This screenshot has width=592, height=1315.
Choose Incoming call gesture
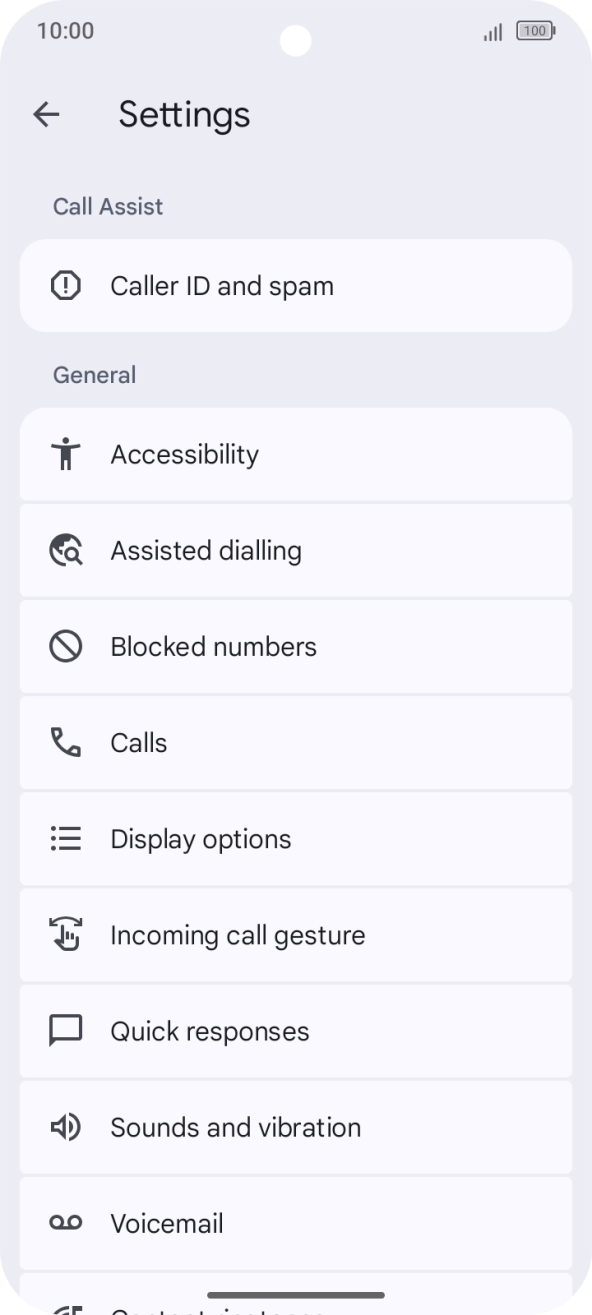[296, 934]
